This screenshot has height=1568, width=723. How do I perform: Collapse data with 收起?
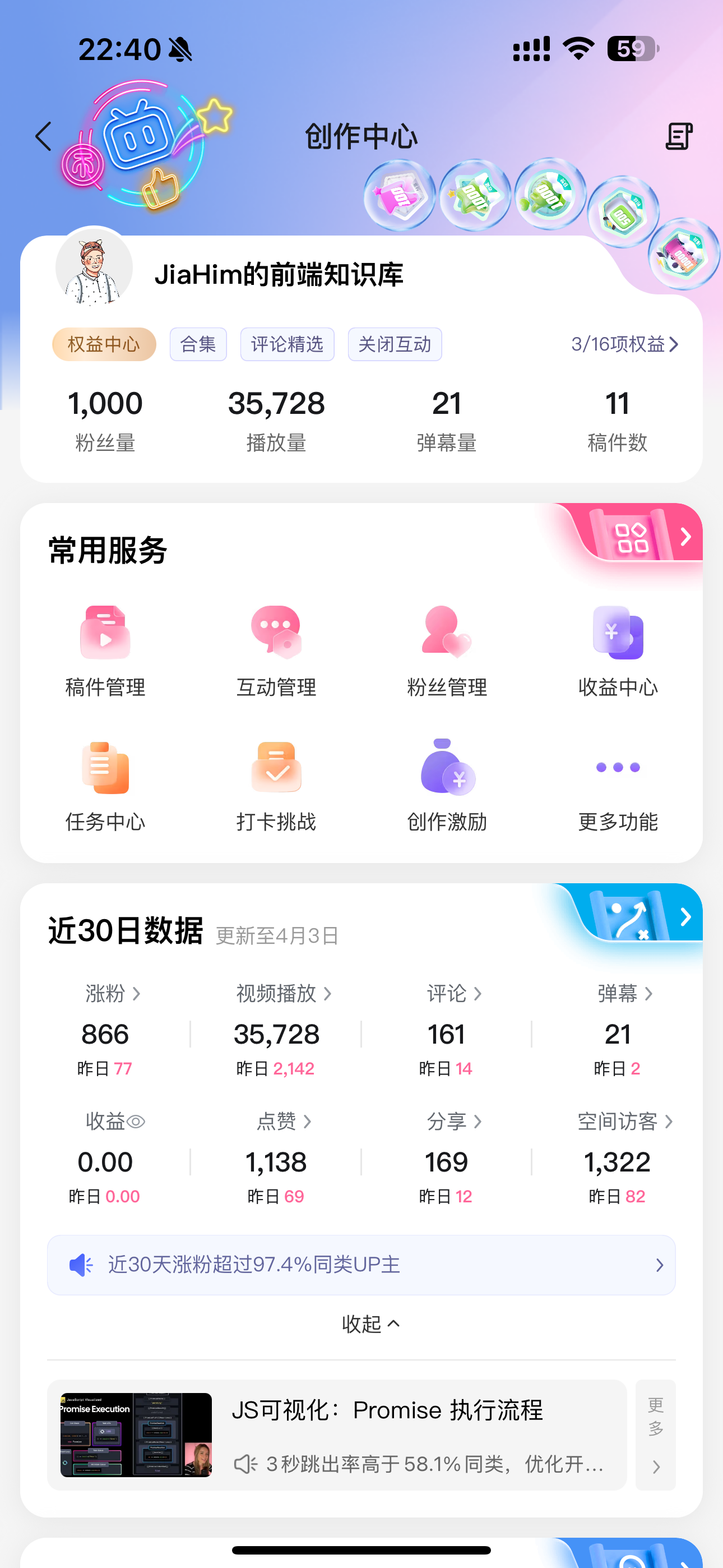coord(370,1323)
